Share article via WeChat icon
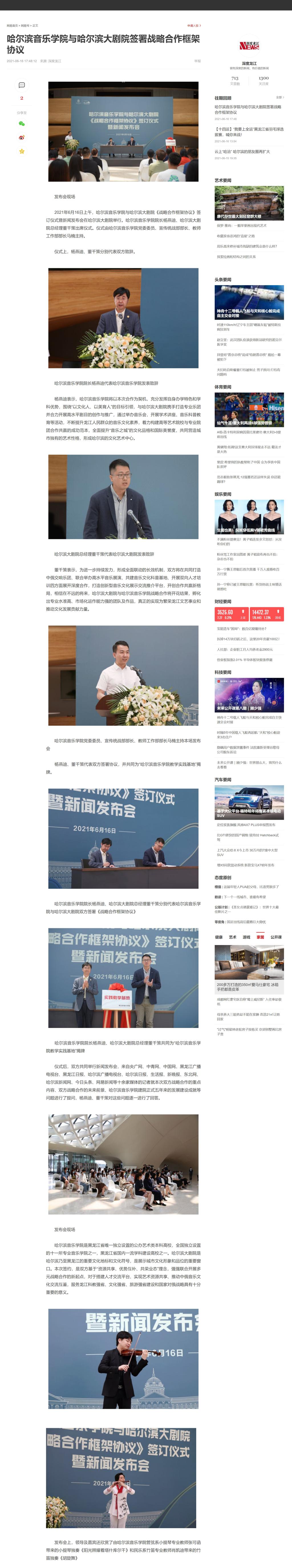Screen dimensions: 292x1568 click(22, 124)
